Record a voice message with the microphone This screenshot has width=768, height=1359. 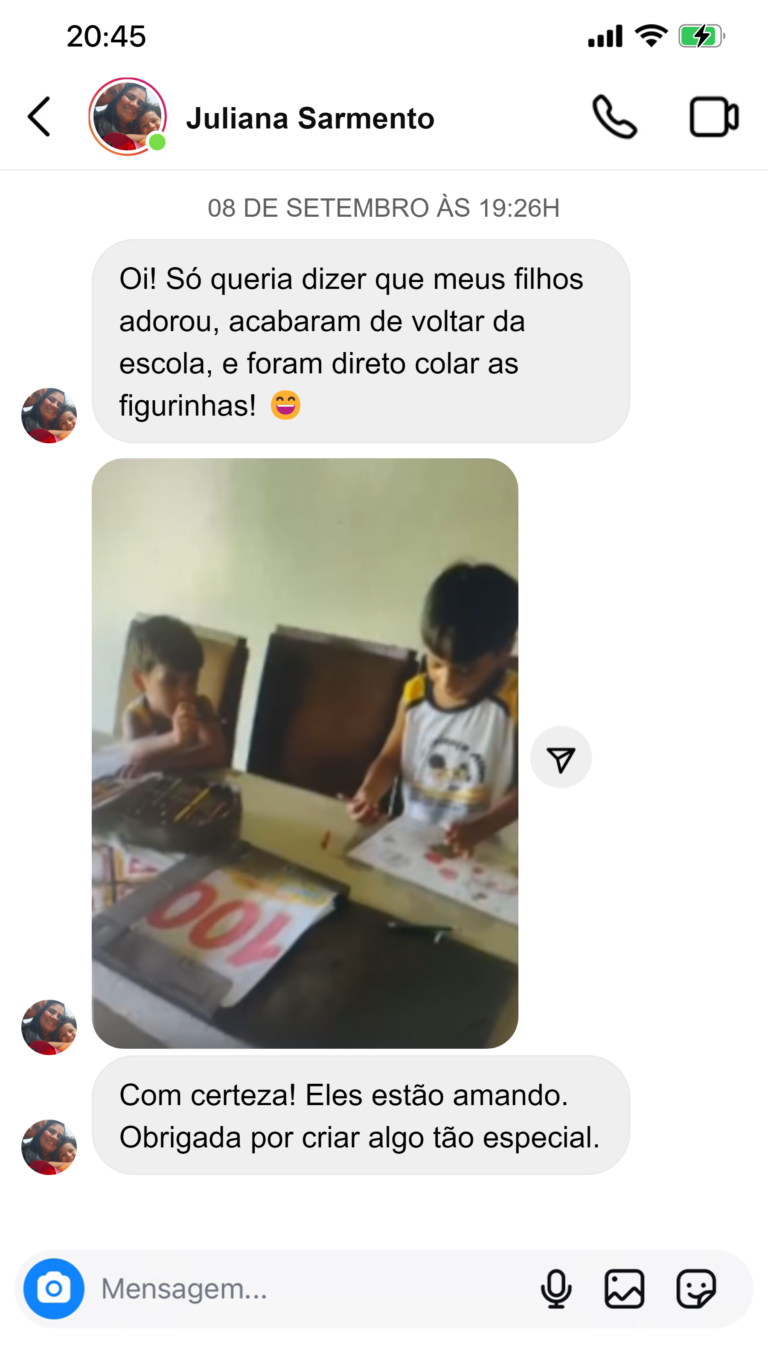(556, 1289)
